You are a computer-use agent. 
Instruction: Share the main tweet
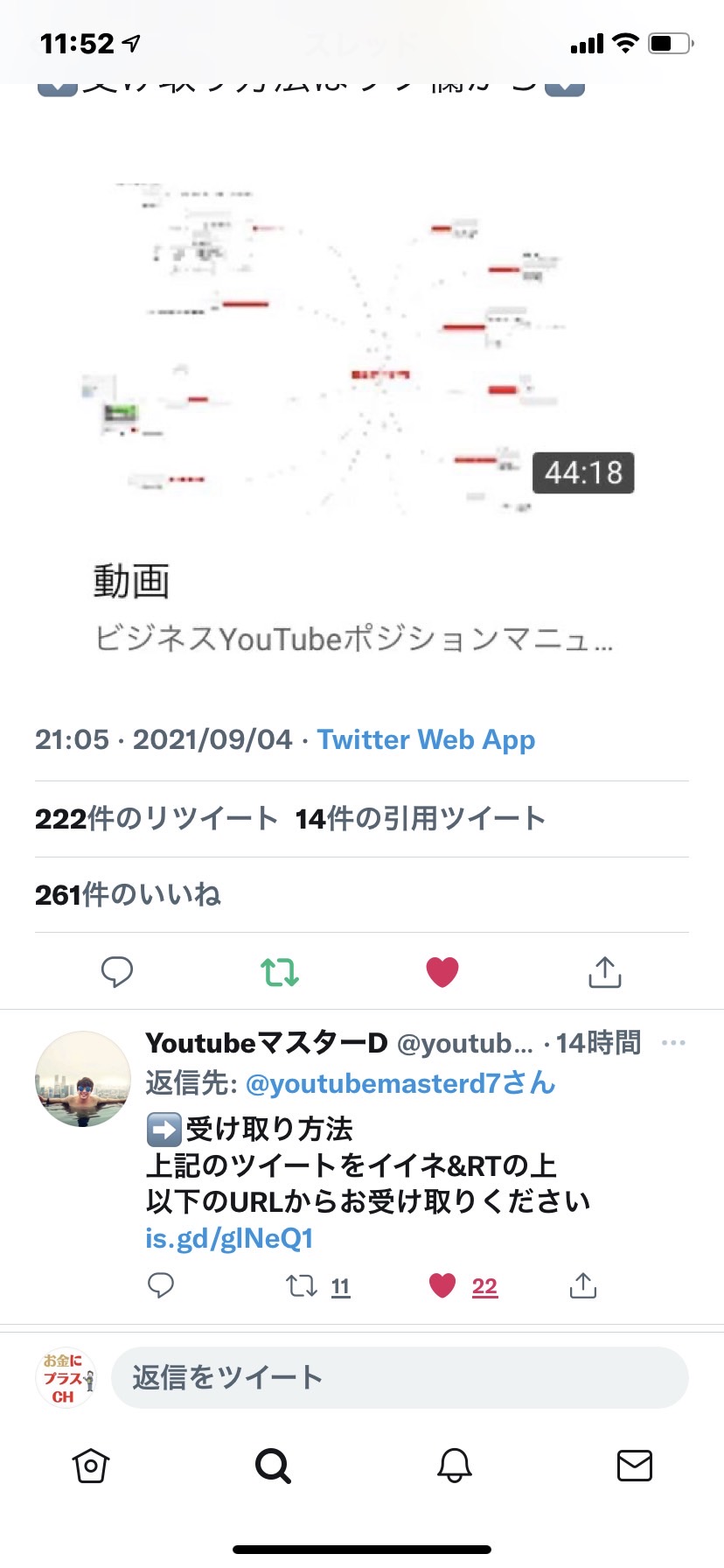(x=605, y=972)
